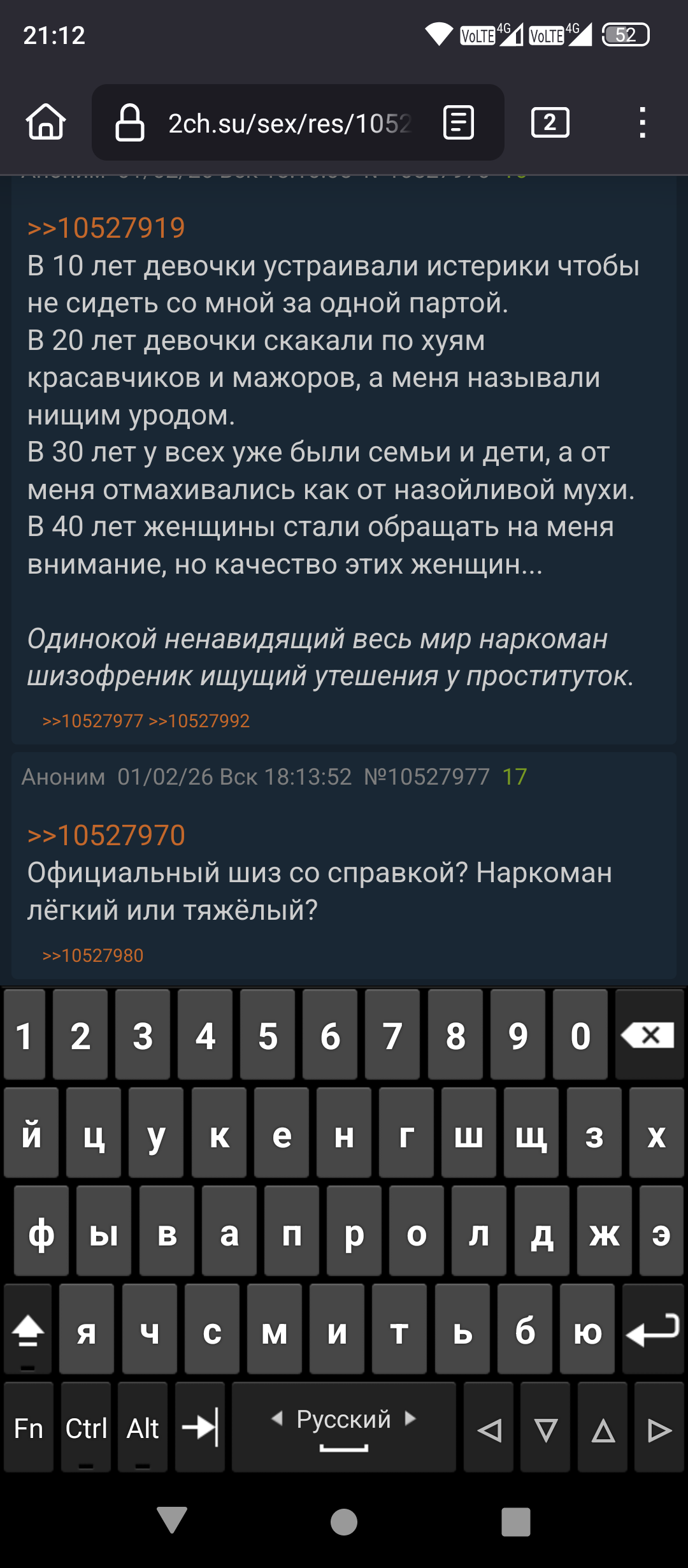Tap the Tab key on keyboard

pyautogui.click(x=200, y=1428)
